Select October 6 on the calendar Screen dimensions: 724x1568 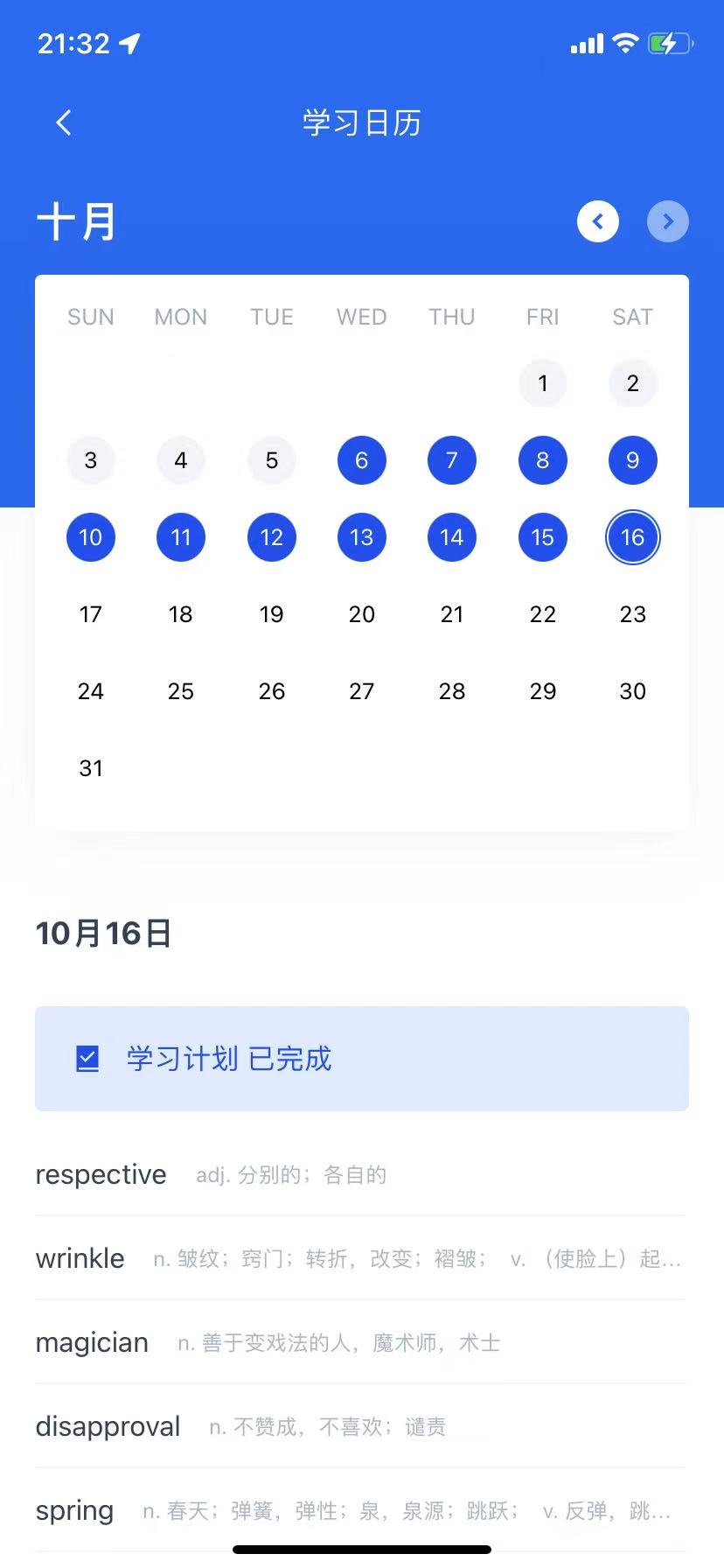click(362, 460)
